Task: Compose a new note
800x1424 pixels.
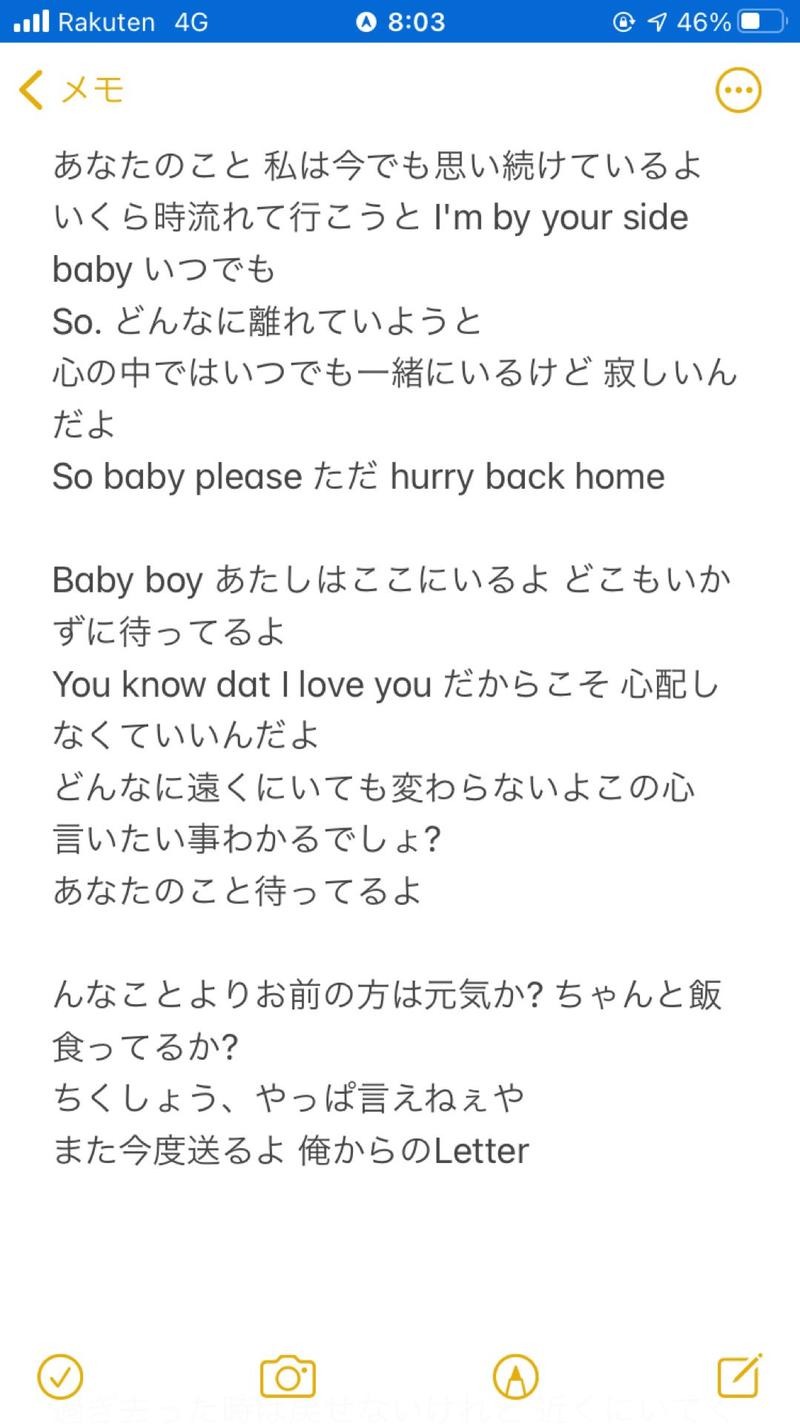Action: (740, 1375)
